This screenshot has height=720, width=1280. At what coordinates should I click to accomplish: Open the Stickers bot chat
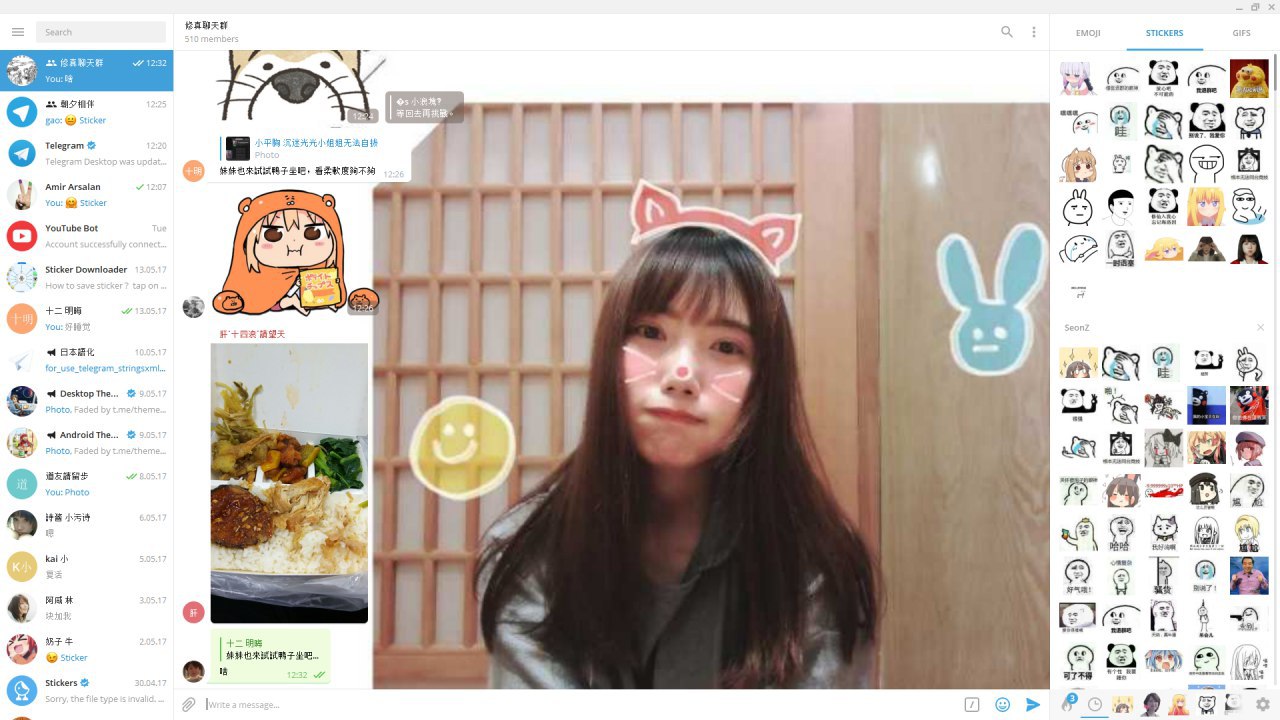click(86, 690)
